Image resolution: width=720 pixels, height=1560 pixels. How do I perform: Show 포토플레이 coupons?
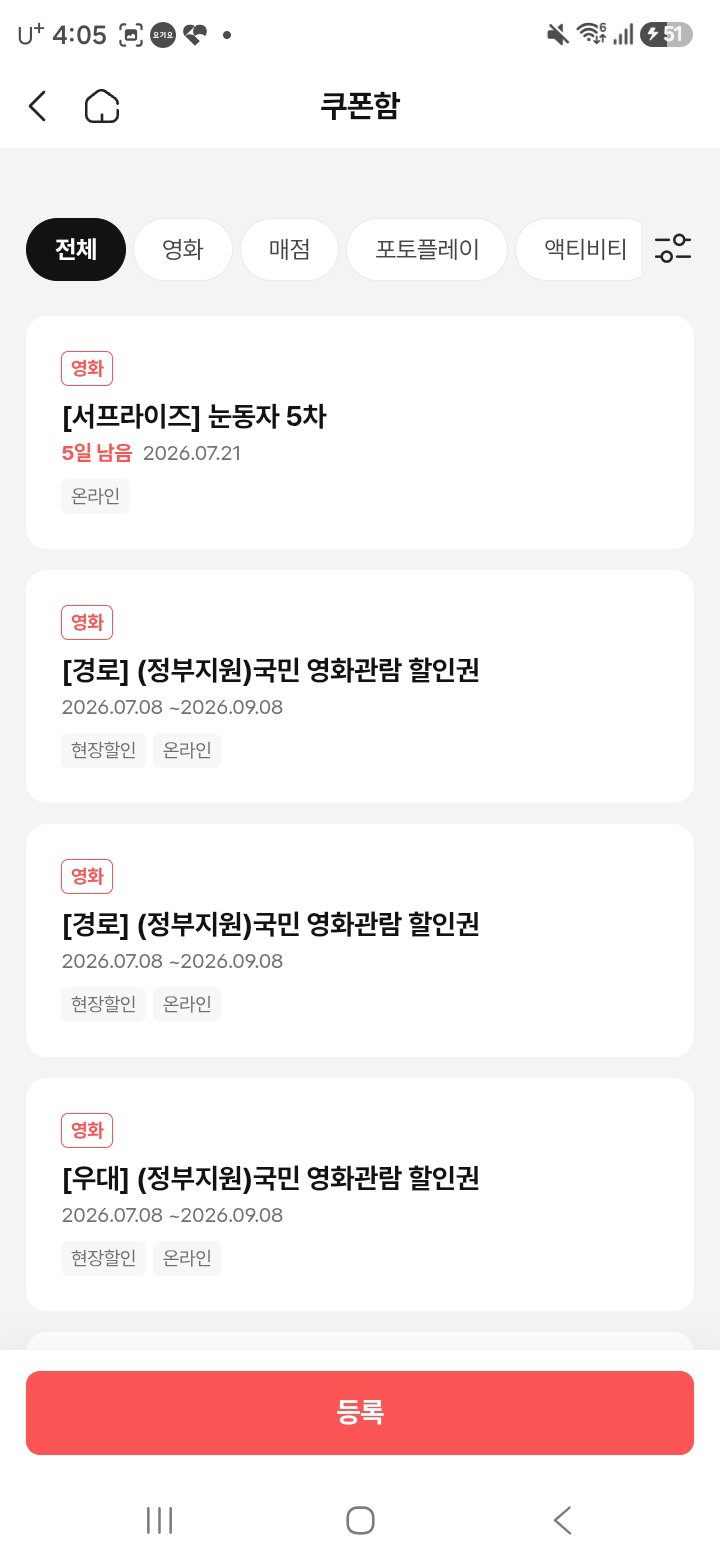[427, 249]
